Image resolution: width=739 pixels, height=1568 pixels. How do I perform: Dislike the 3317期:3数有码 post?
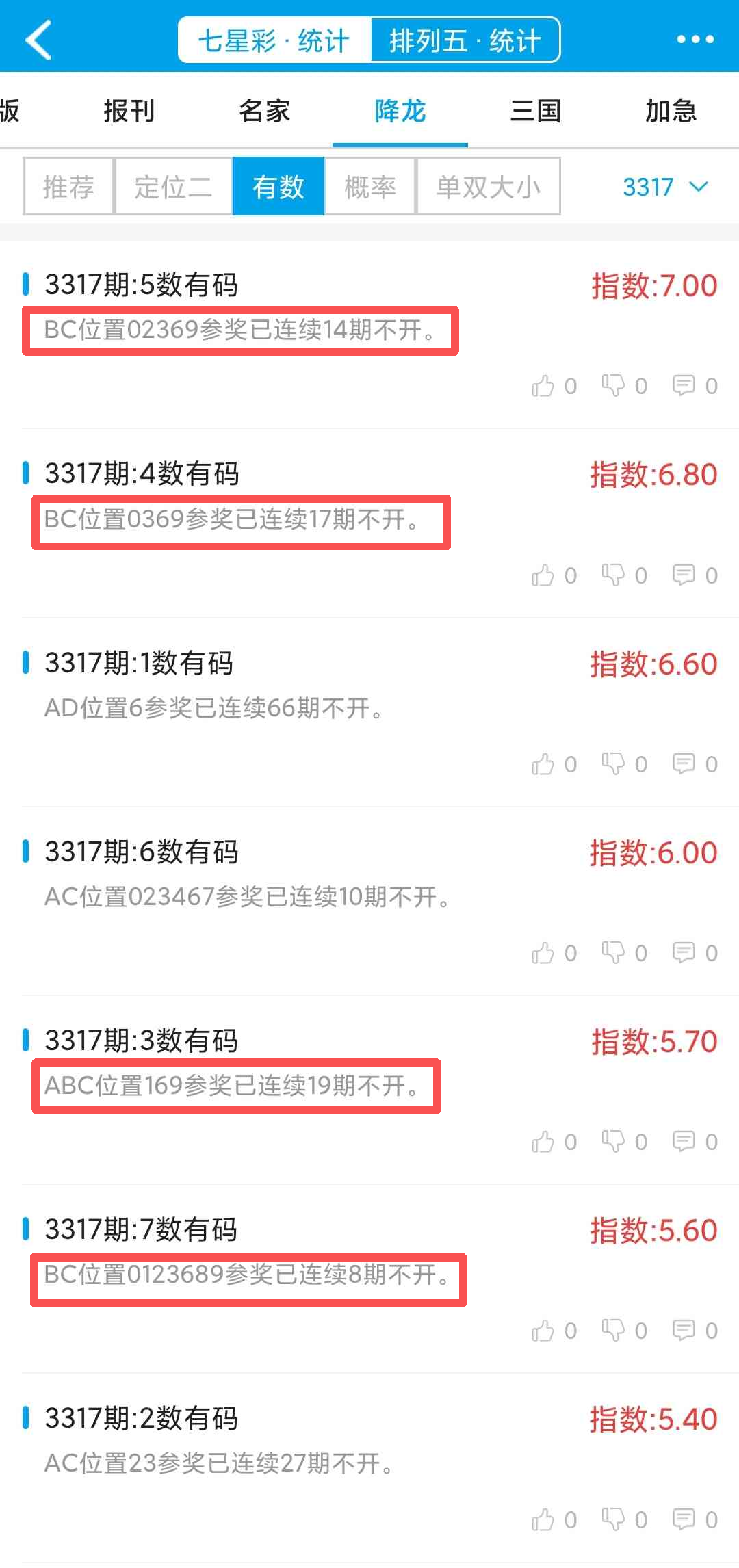(x=616, y=1141)
